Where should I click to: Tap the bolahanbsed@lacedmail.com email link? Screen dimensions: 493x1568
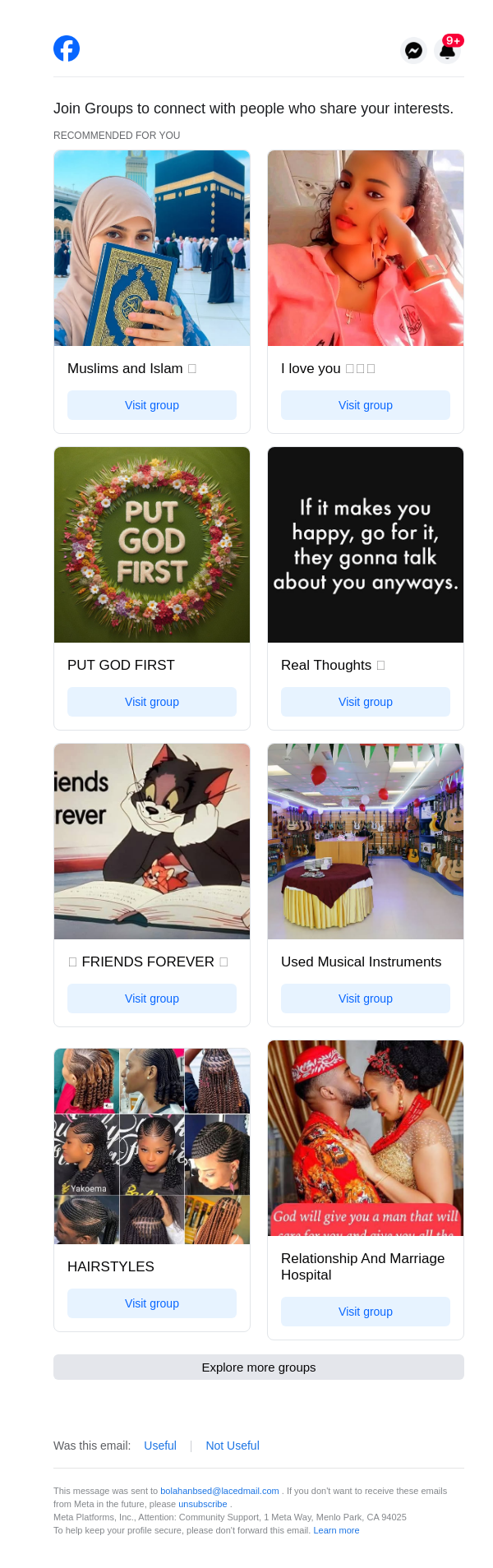coord(219,1491)
